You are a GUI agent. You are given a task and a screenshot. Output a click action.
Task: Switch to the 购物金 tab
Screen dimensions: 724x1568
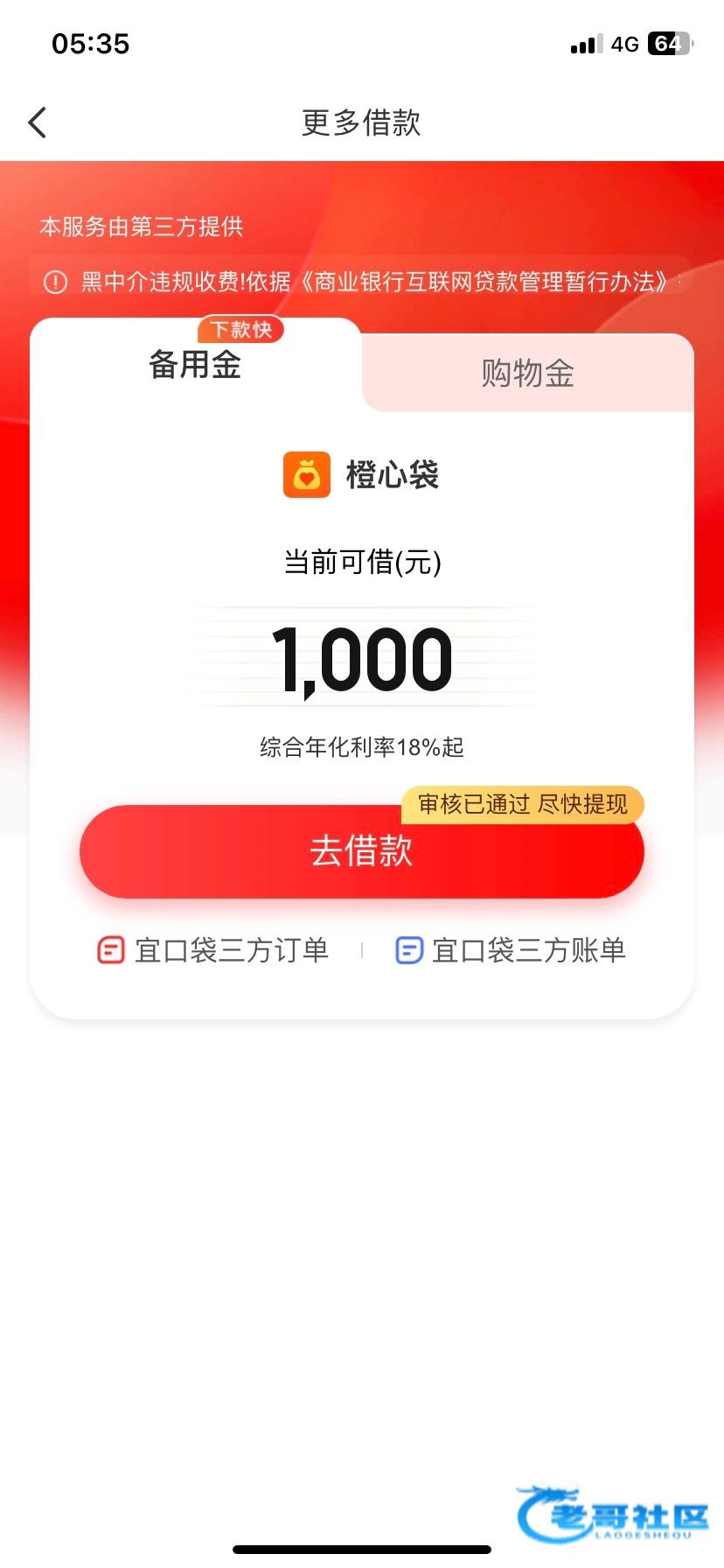click(x=527, y=374)
